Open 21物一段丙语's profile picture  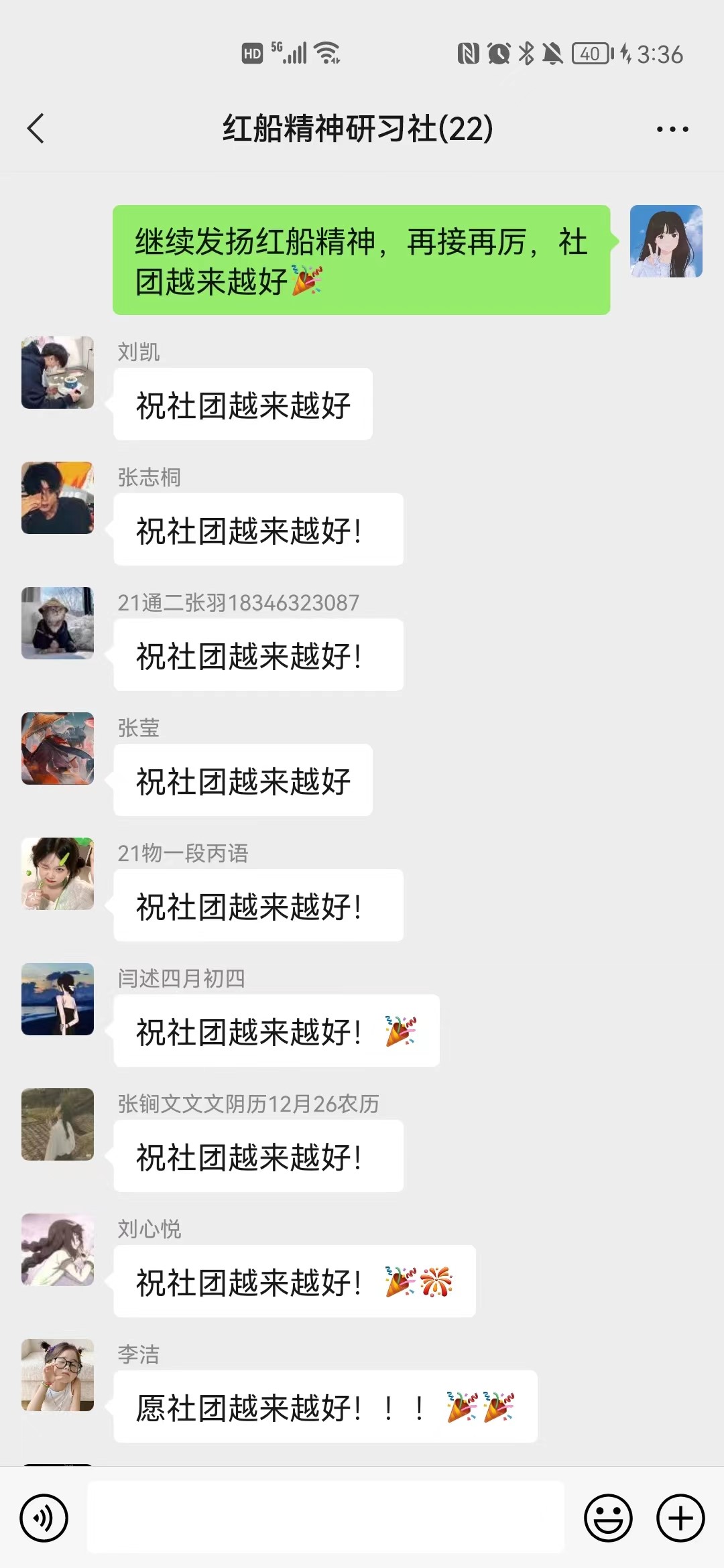(x=58, y=874)
